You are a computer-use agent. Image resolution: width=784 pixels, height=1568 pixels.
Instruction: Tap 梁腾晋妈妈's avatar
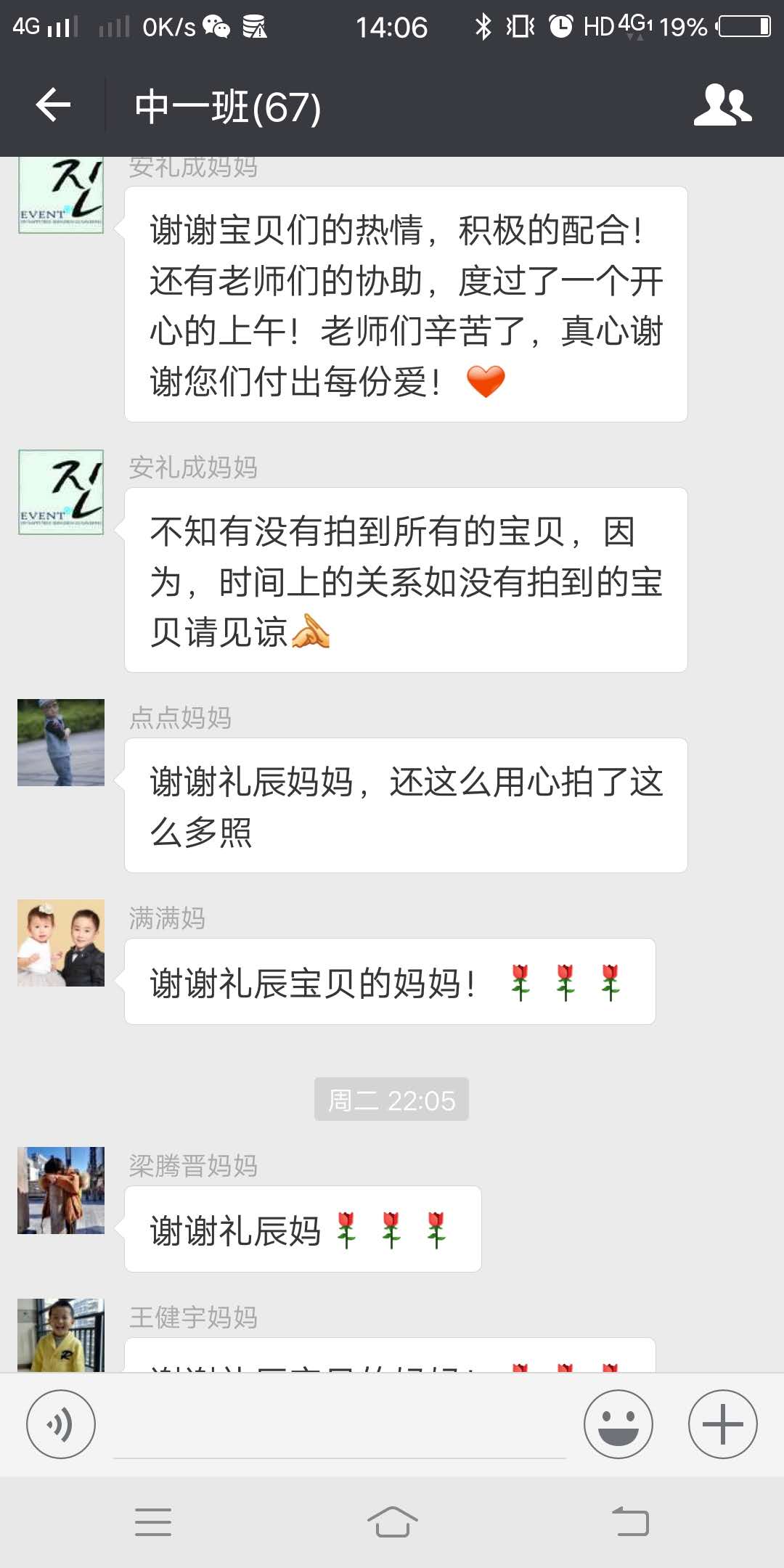(61, 1191)
